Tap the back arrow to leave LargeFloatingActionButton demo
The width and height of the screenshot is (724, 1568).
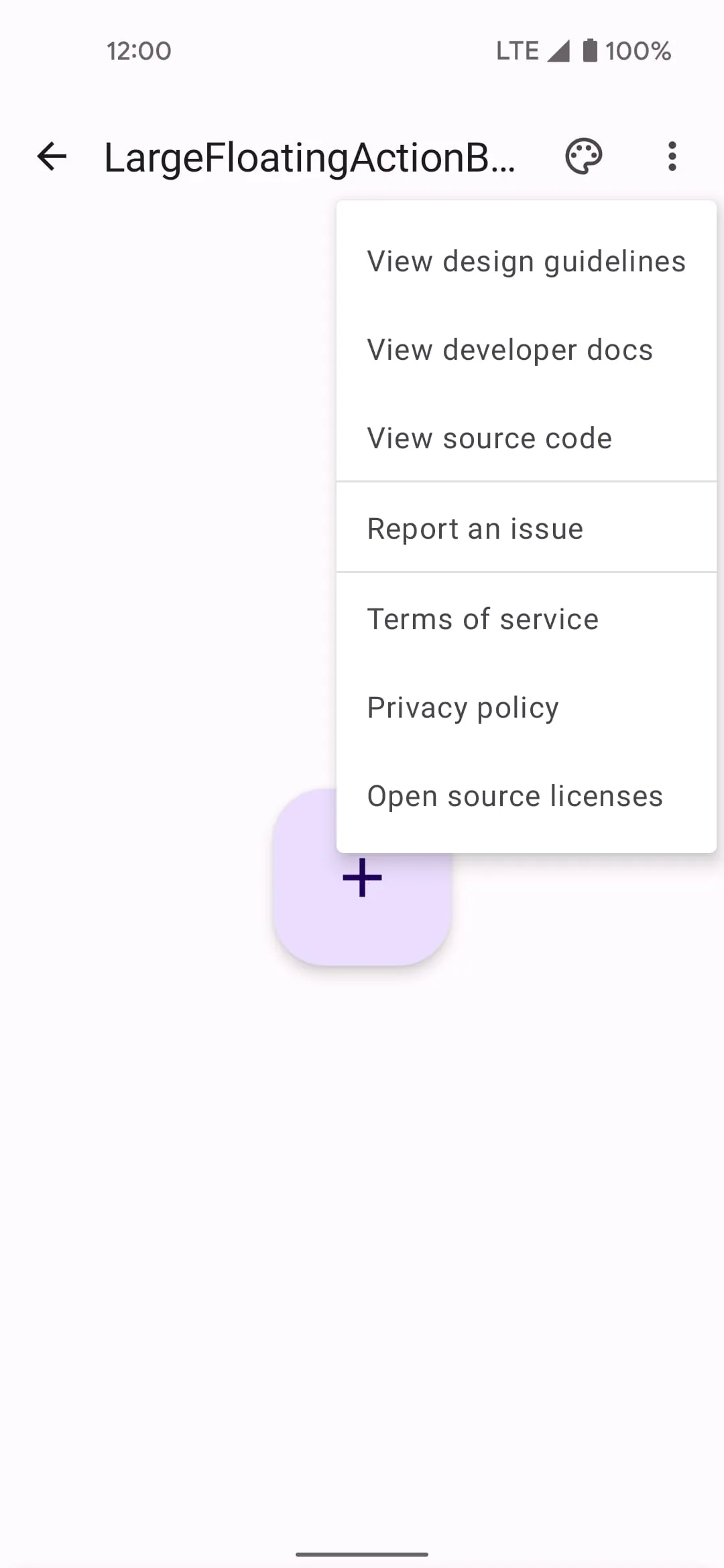pyautogui.click(x=51, y=157)
